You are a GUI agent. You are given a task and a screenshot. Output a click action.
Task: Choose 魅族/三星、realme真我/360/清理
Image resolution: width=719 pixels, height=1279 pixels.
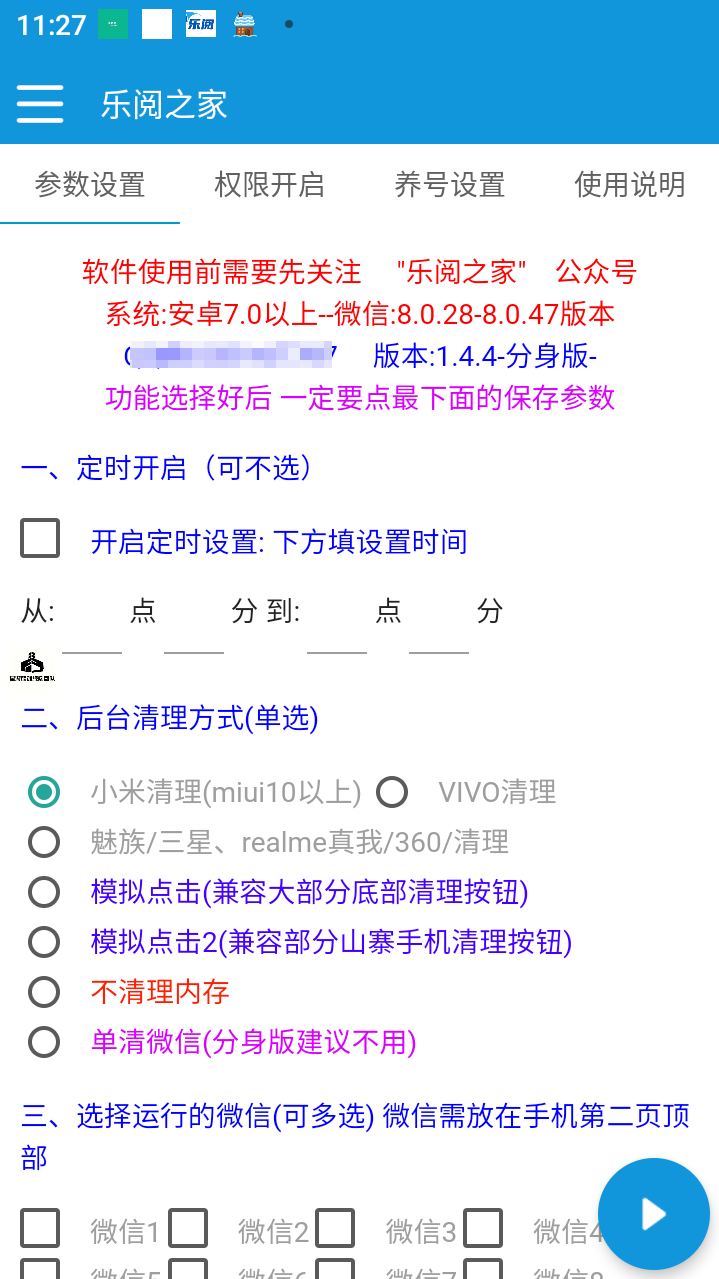(x=44, y=842)
